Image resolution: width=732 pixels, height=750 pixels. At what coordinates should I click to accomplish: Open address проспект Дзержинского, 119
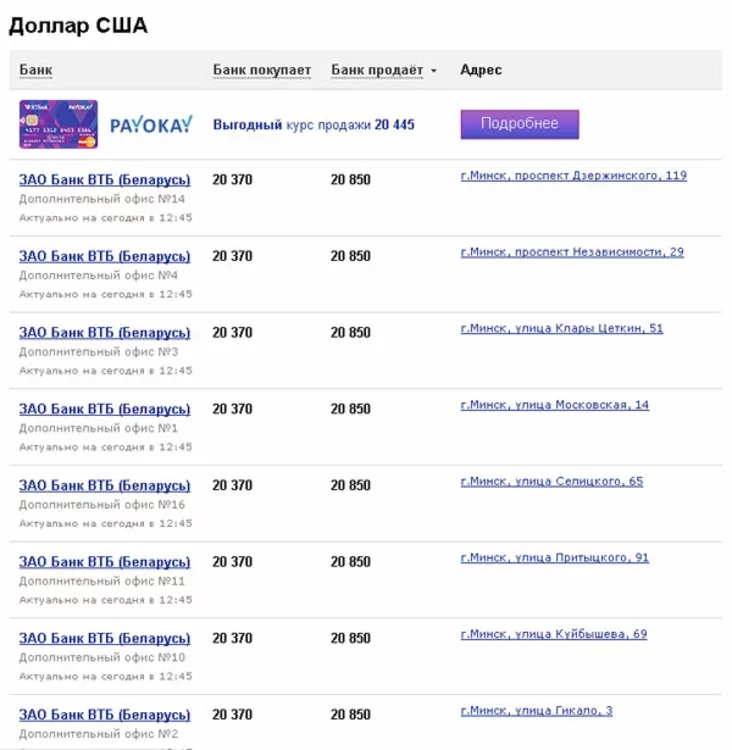[x=573, y=176]
